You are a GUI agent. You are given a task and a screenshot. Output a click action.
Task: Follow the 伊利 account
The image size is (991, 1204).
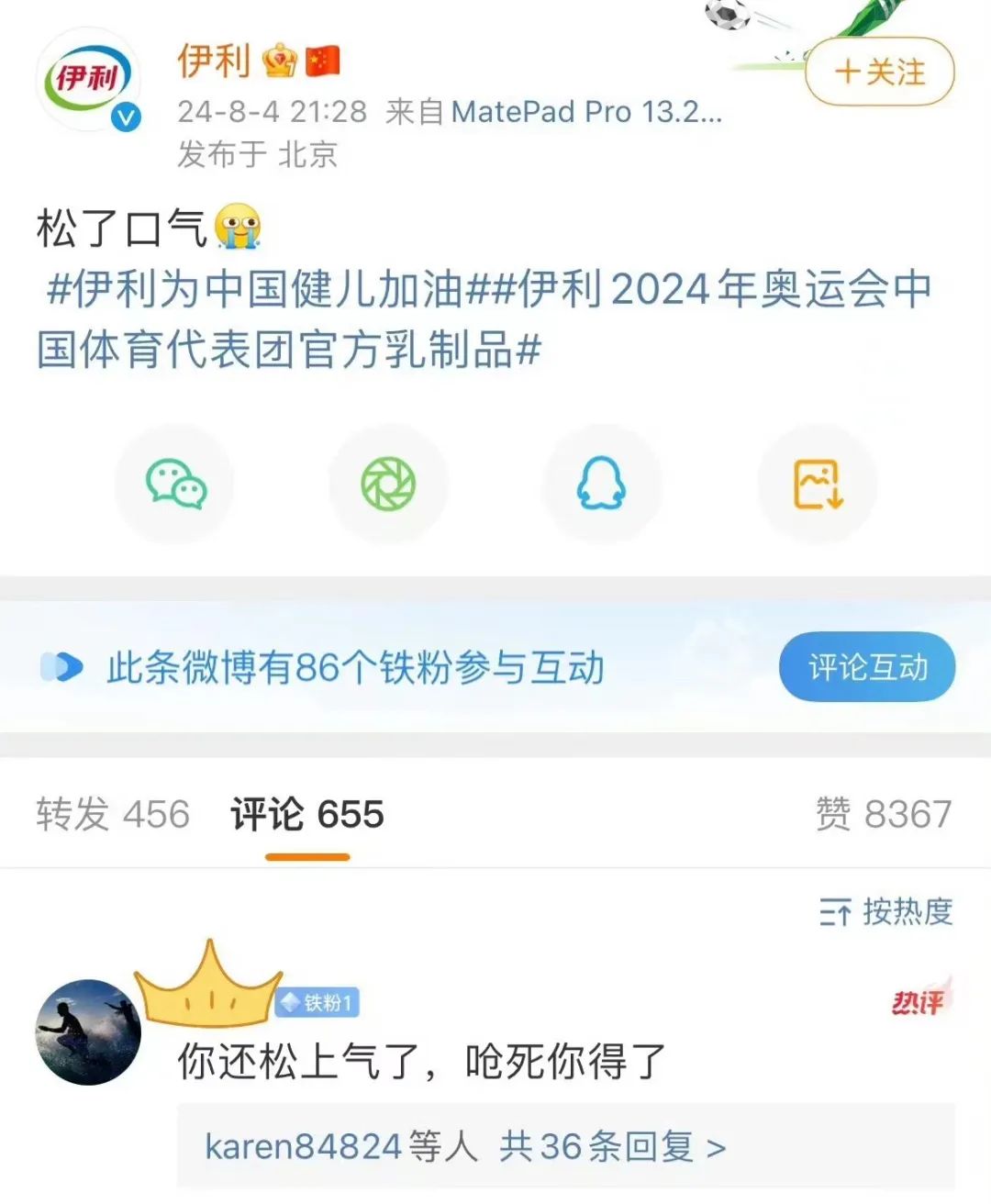tap(879, 72)
